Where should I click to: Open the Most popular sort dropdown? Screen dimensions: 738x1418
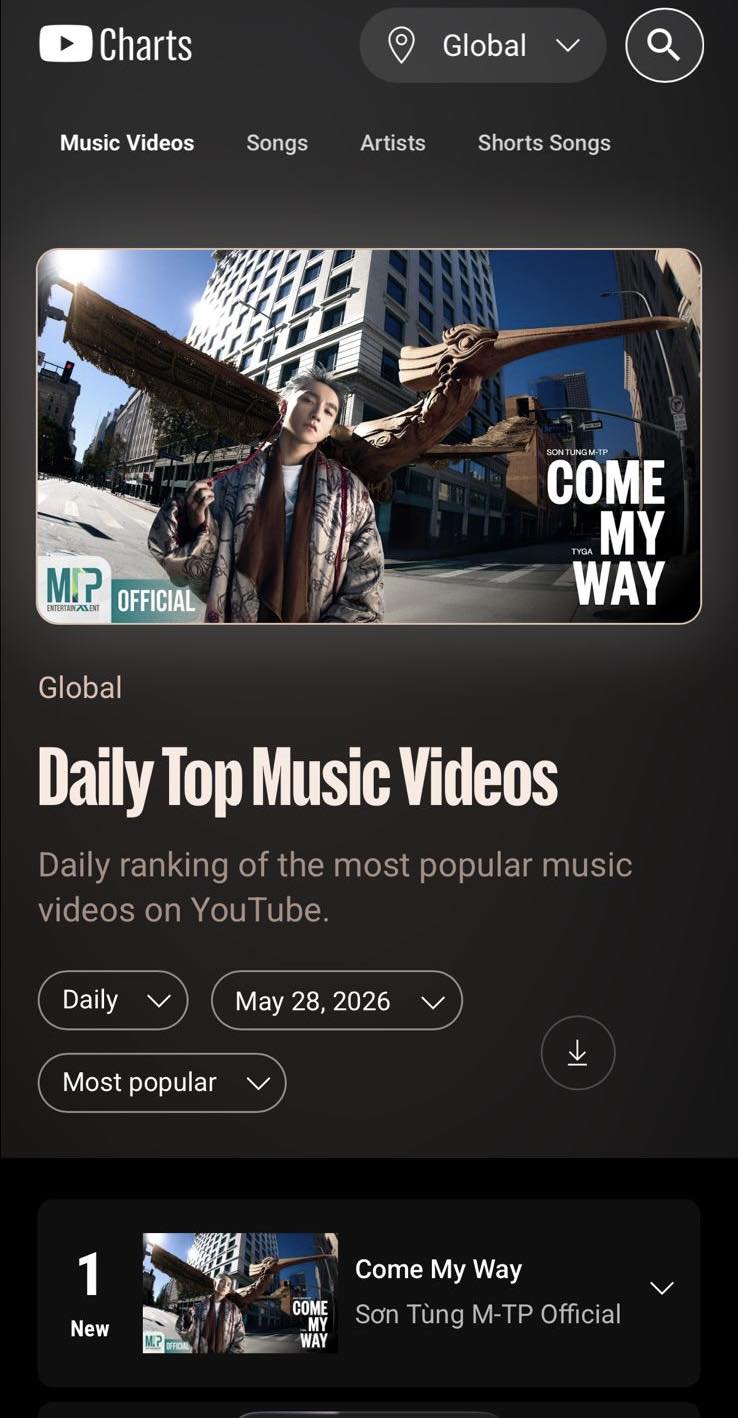162,1082
